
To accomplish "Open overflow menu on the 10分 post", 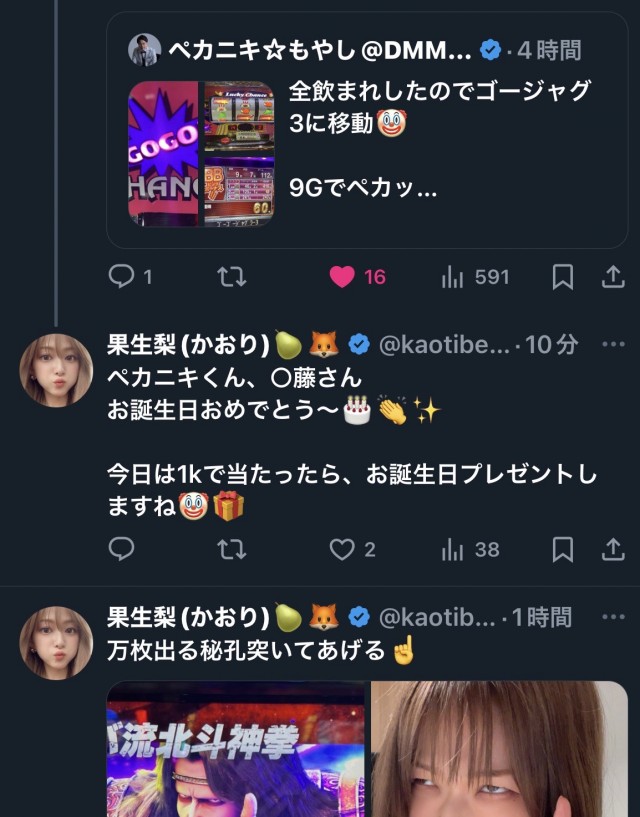I will [612, 345].
